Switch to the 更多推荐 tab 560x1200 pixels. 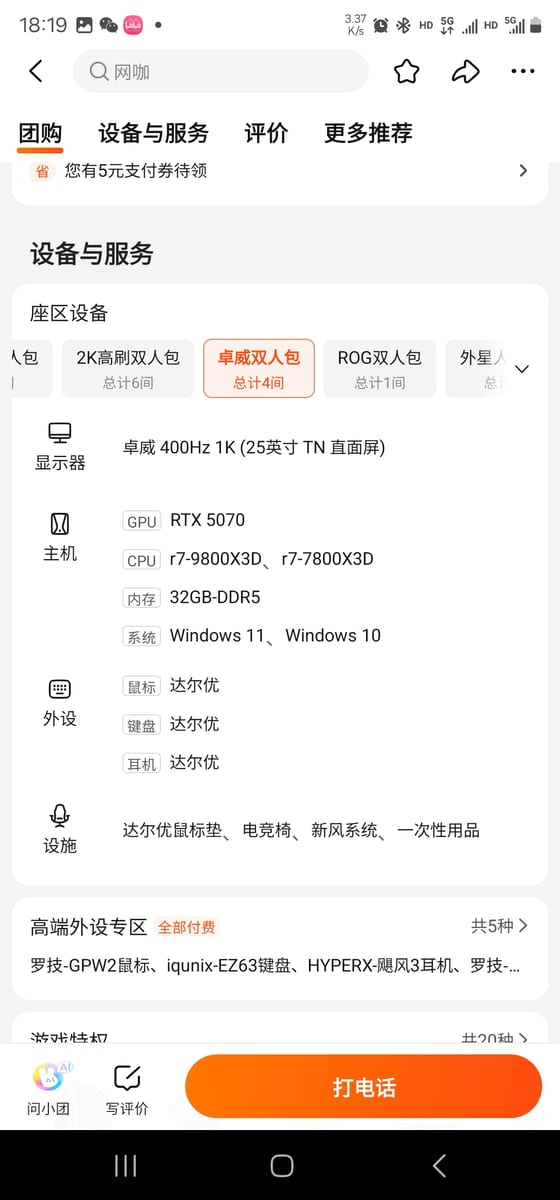368,133
